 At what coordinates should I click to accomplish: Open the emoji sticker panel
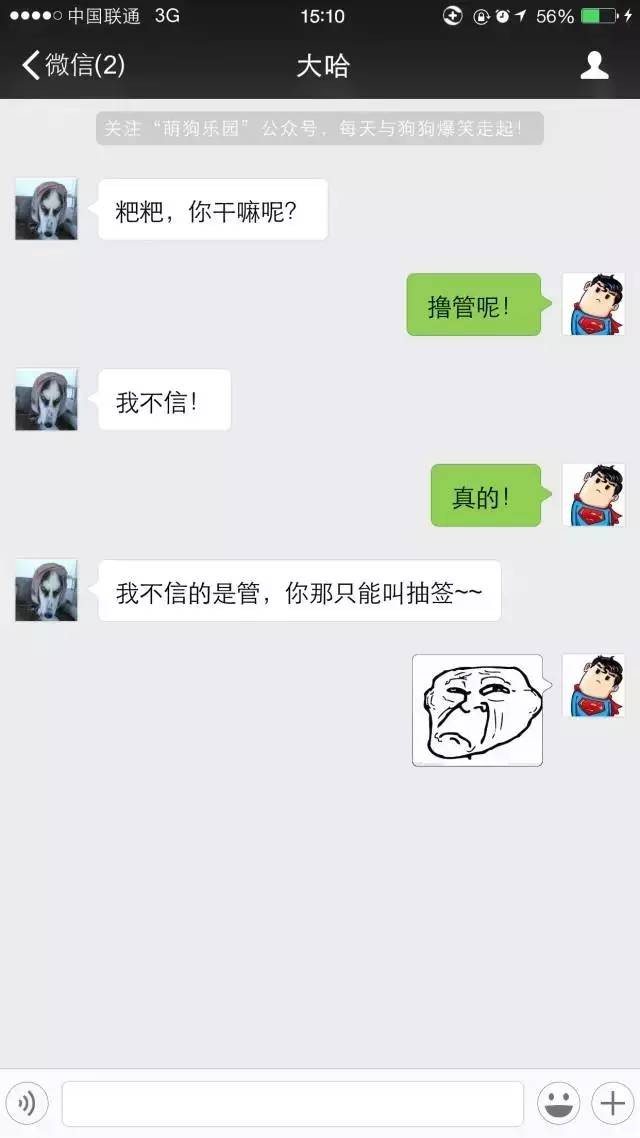[558, 1104]
